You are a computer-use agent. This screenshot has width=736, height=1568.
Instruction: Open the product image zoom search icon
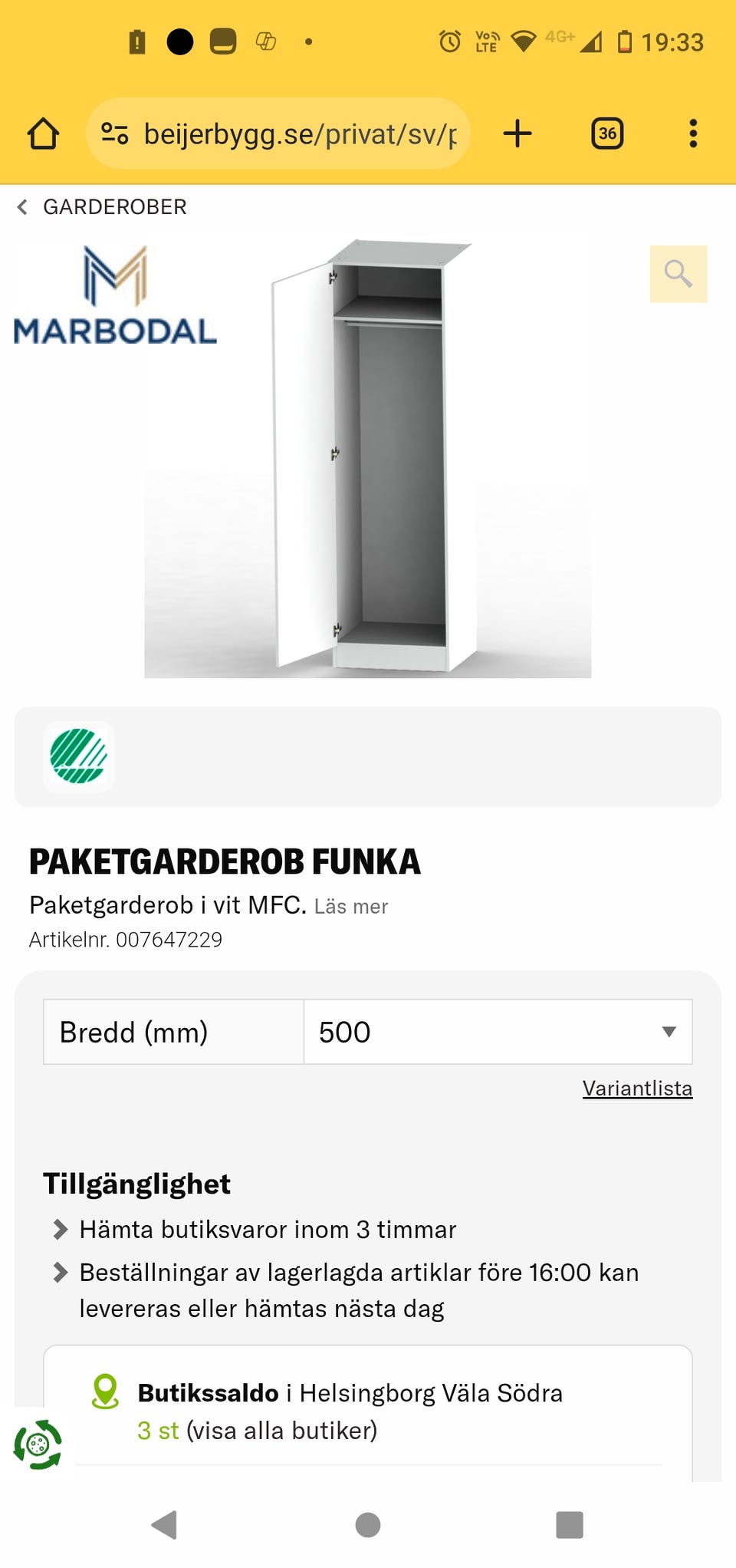(678, 275)
